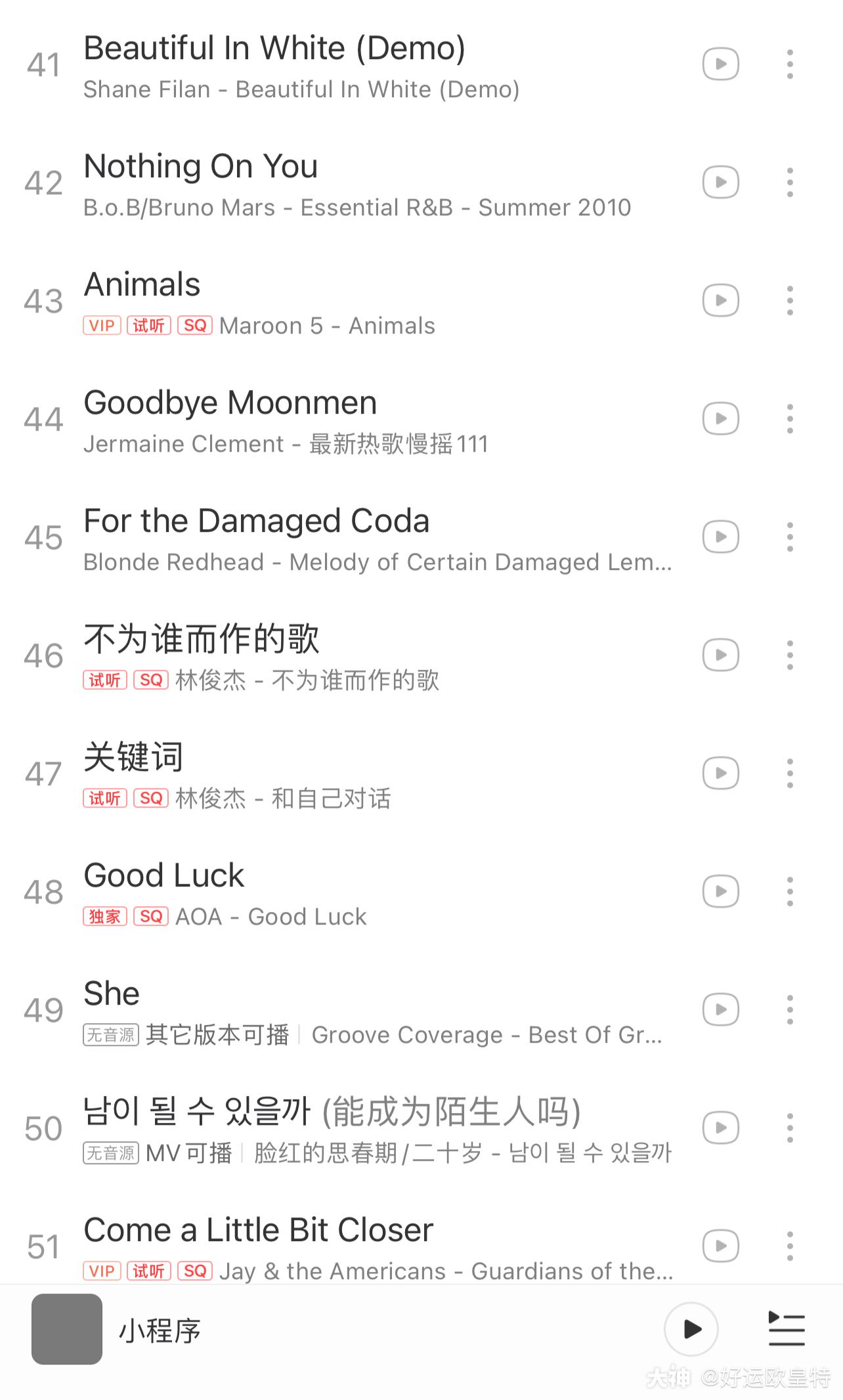The height and width of the screenshot is (1400, 843).
Task: Open more options for She
Action: point(790,1009)
